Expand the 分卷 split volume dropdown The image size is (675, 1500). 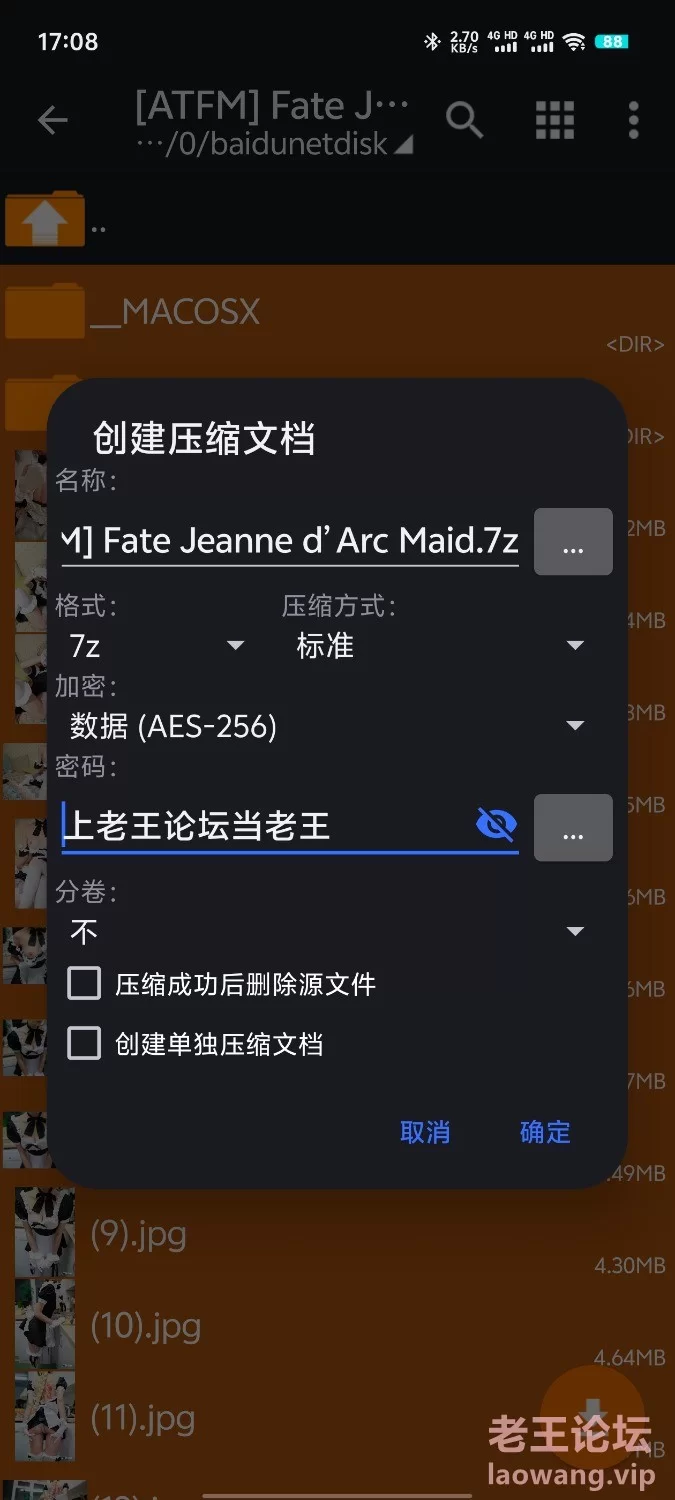pyautogui.click(x=325, y=932)
